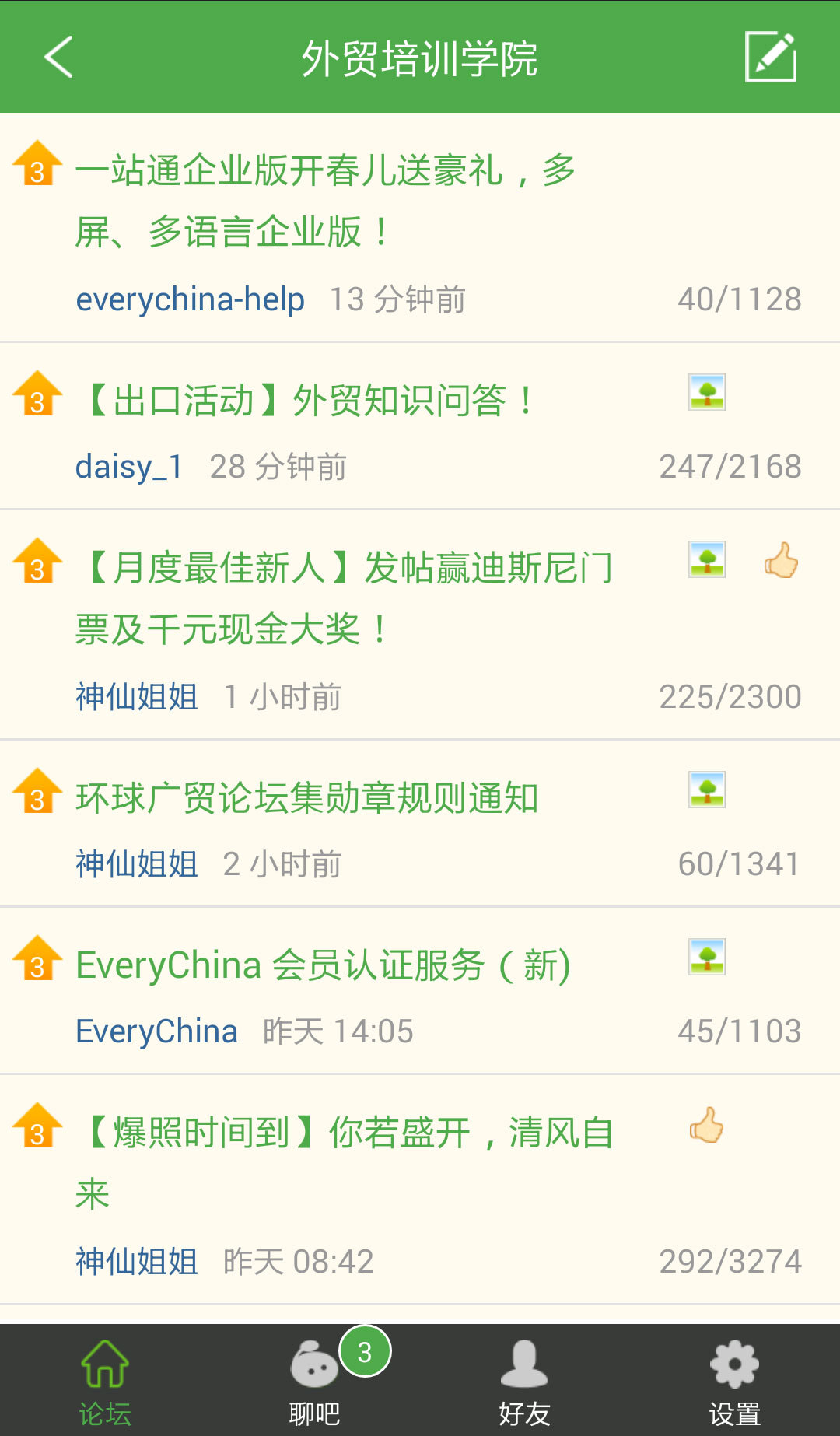Tap the thumbs-up icon on 爆照时间到 thread
840x1436 pixels.
[706, 1126]
